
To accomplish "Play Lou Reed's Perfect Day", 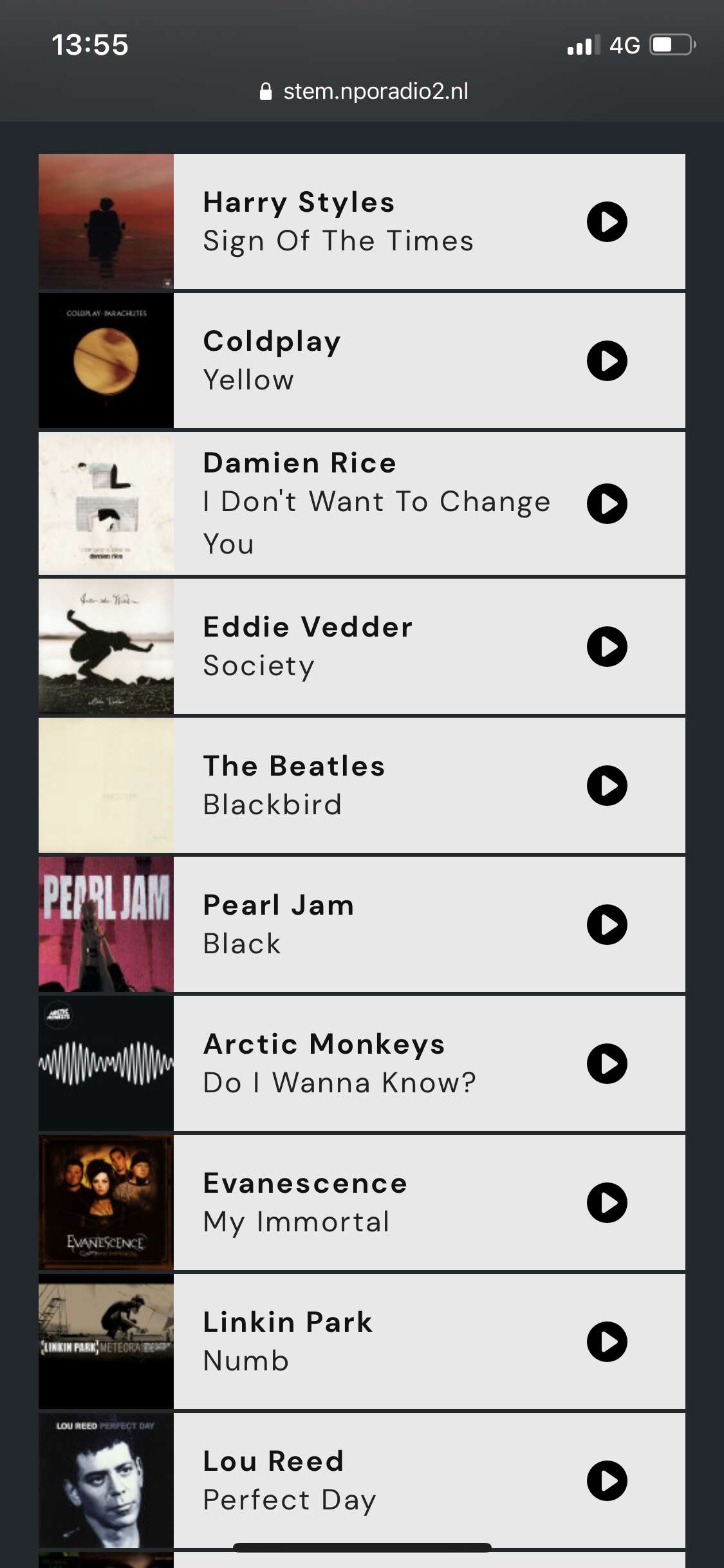I will 607,1480.
